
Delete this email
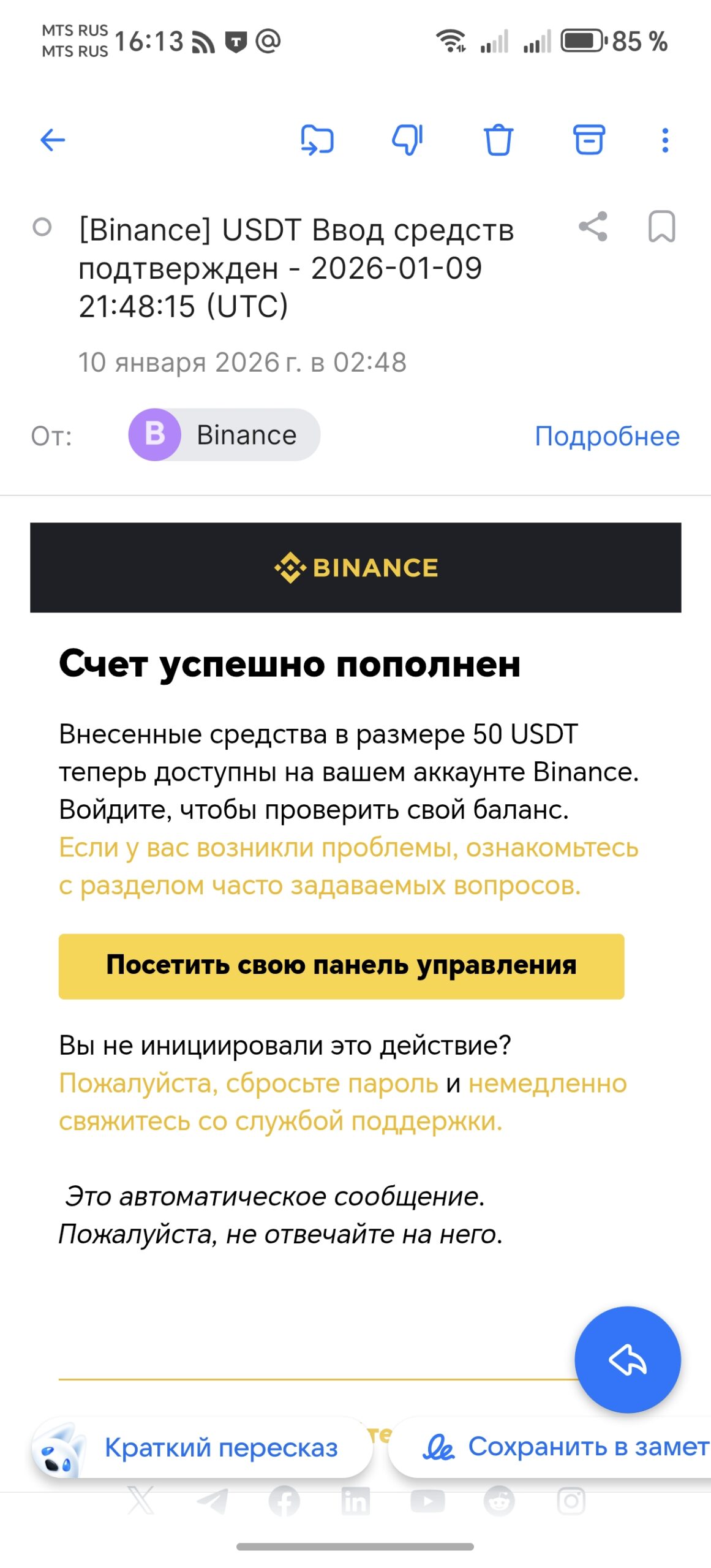(498, 140)
